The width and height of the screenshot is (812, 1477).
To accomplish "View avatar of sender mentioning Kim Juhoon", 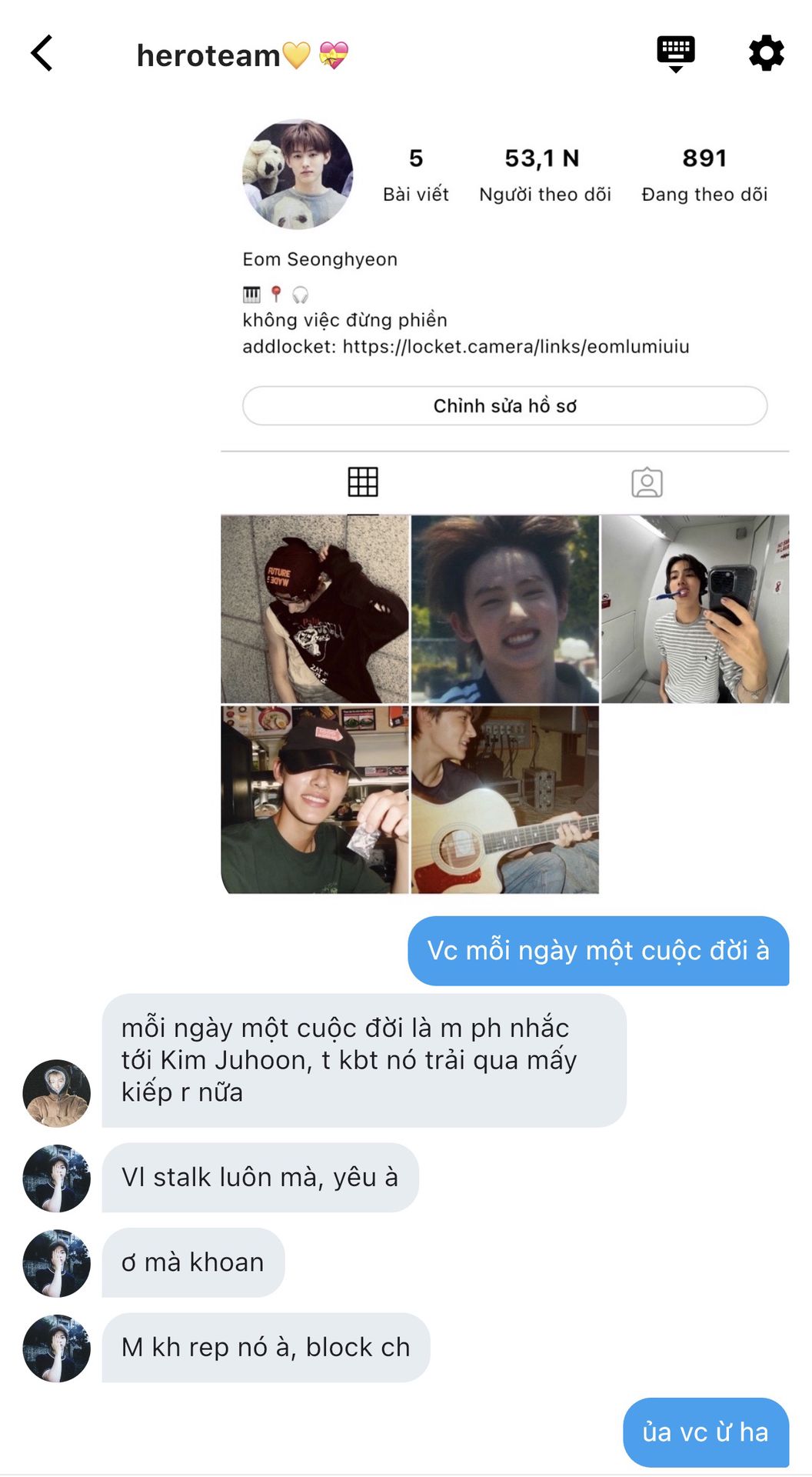I will (57, 1093).
